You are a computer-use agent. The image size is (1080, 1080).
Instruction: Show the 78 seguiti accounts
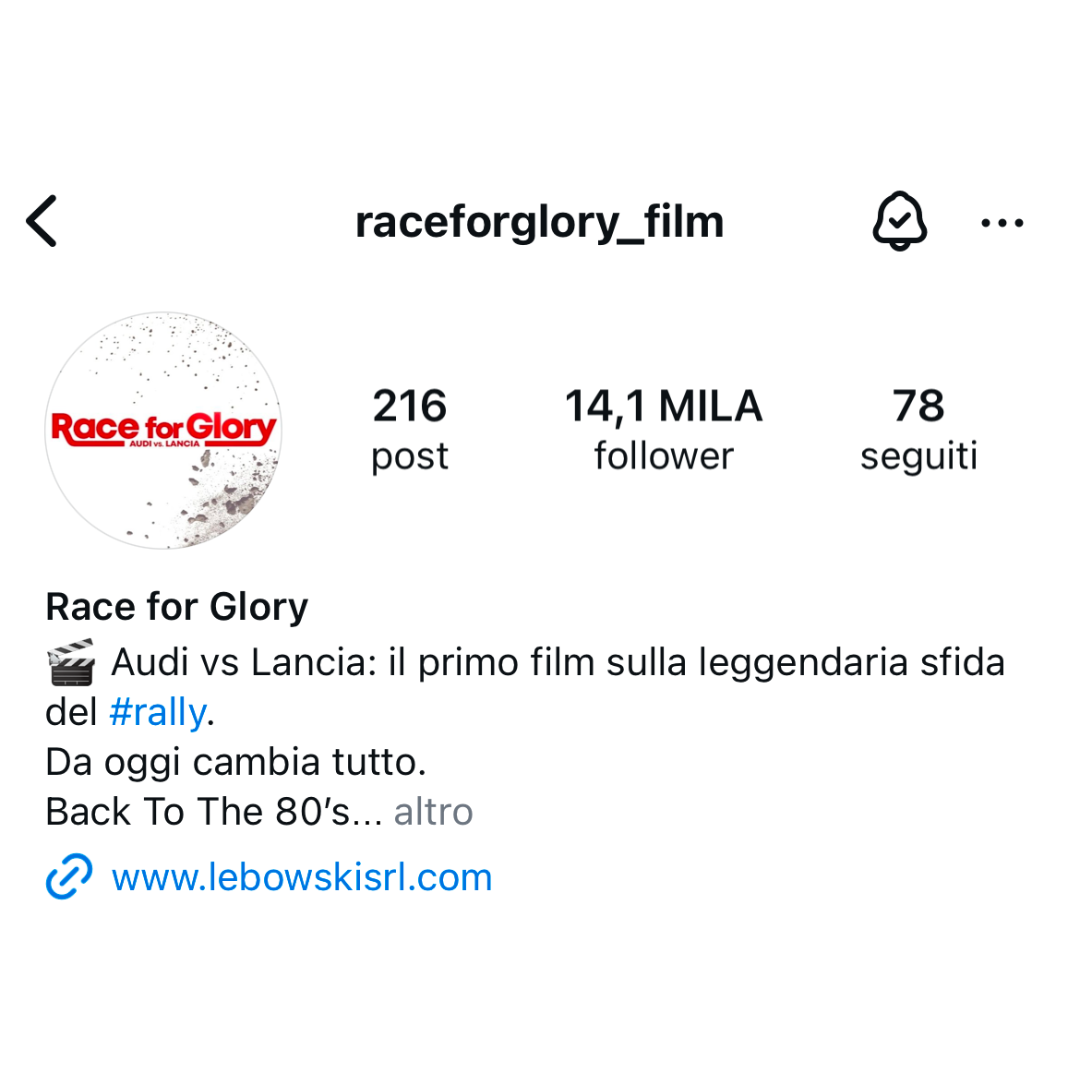[x=918, y=430]
